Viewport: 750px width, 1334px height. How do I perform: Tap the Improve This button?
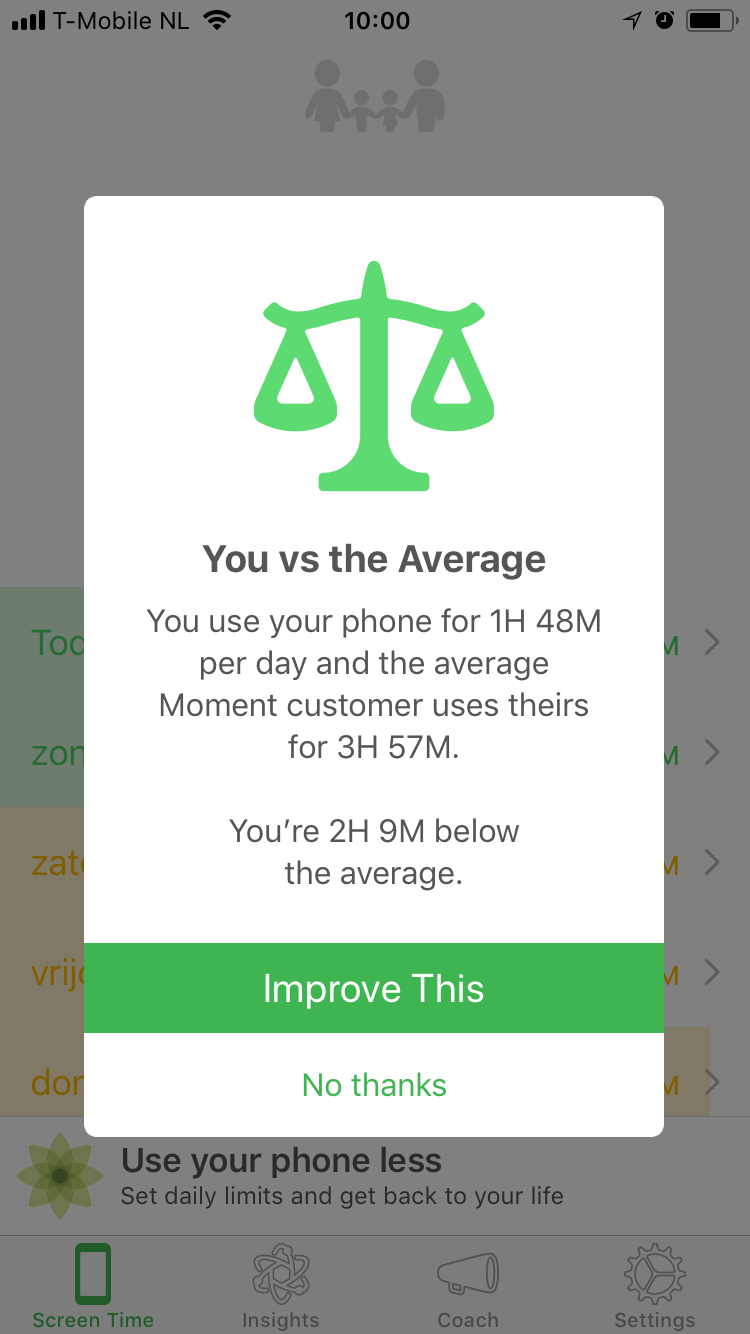coord(374,988)
